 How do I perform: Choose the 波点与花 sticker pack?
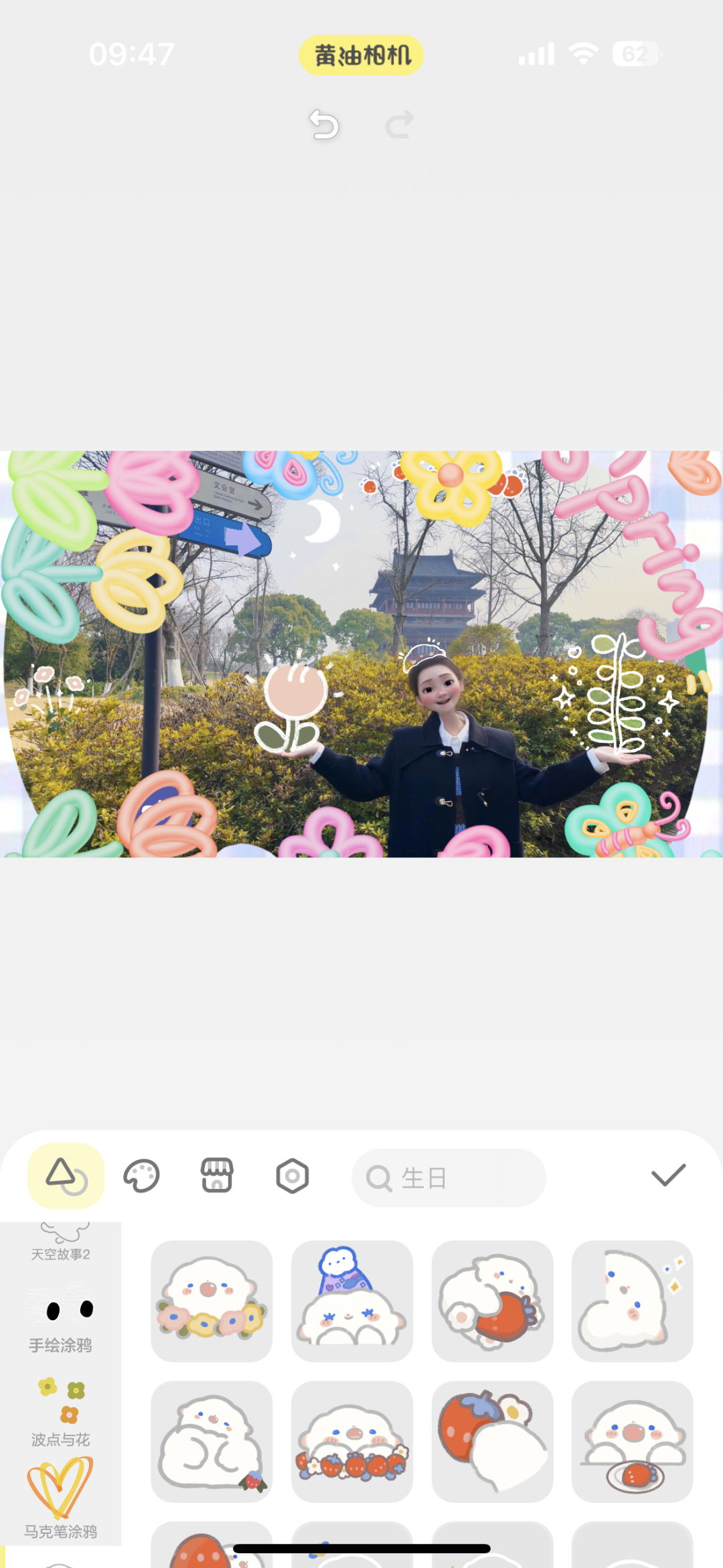pos(60,1410)
